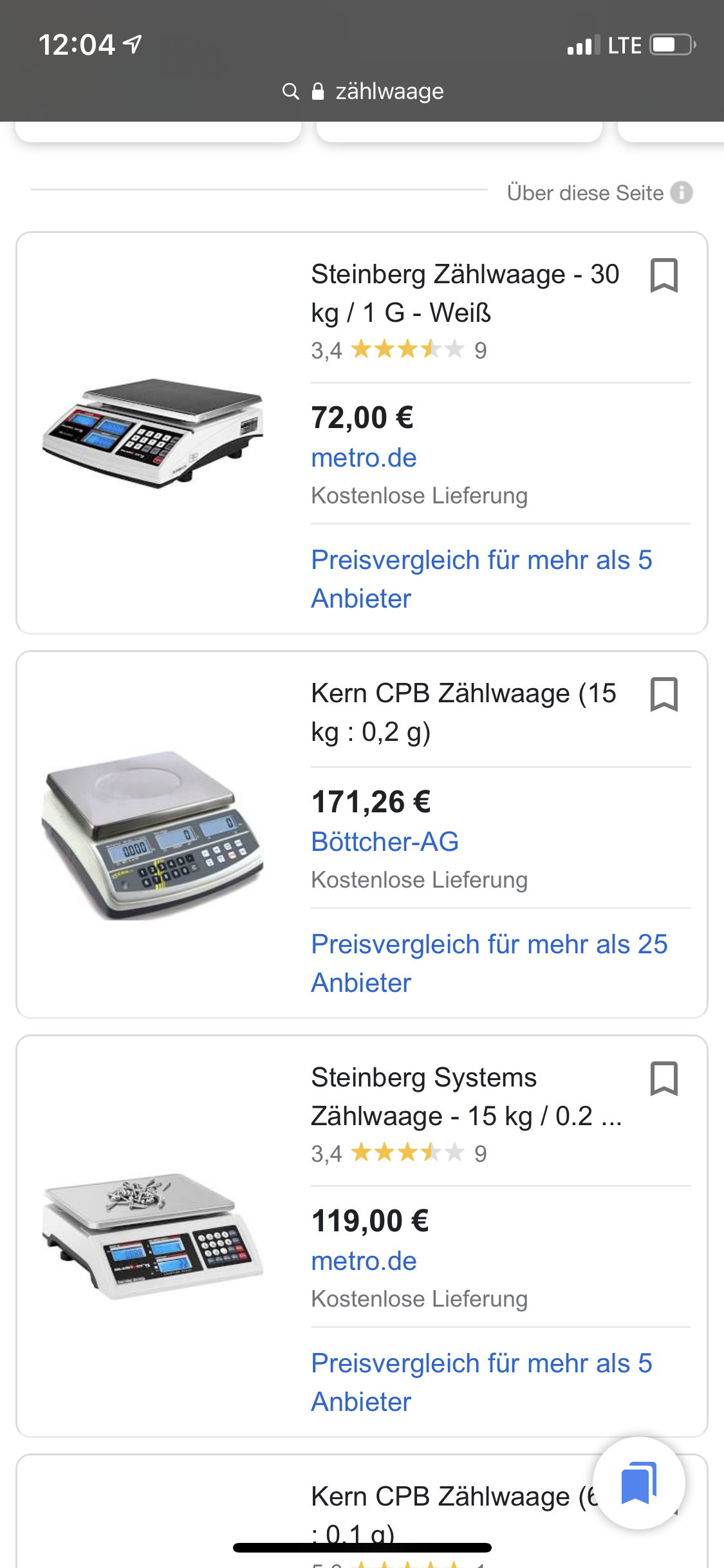Compare prices for Steinberg 30 kg scale
The width and height of the screenshot is (724, 1568).
point(481,579)
